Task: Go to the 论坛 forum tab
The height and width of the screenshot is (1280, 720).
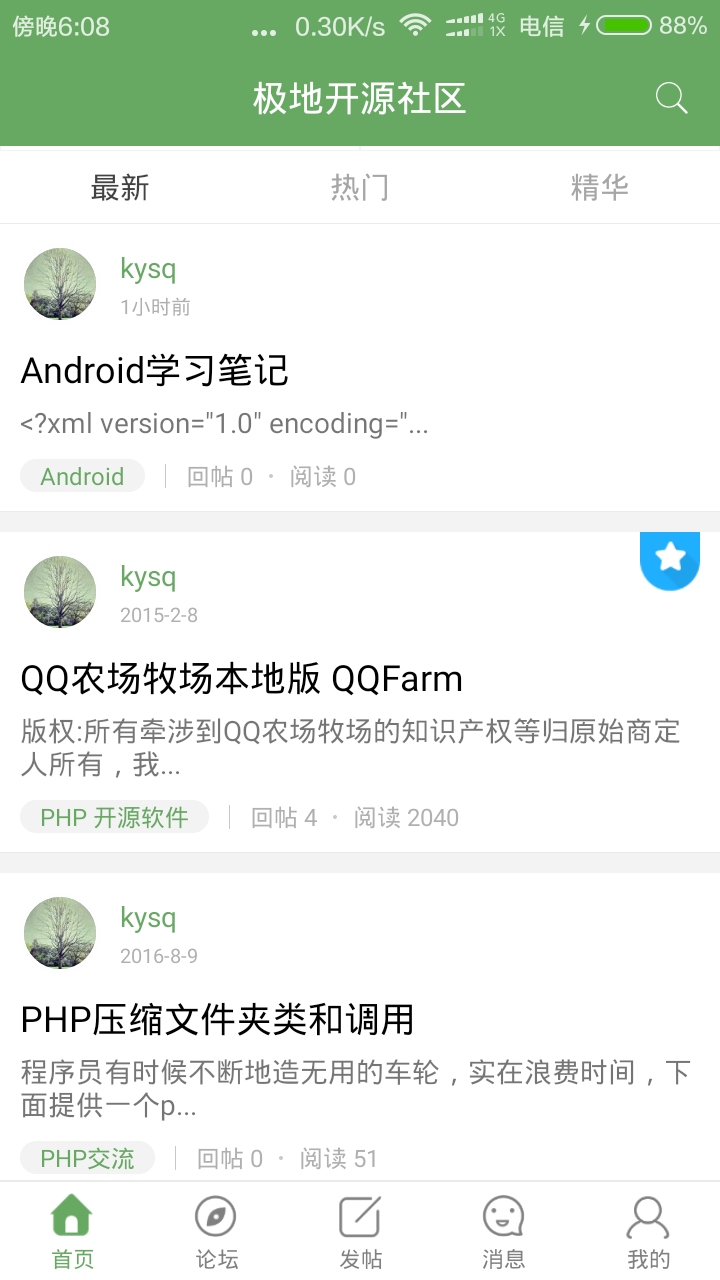Action: 216,1232
